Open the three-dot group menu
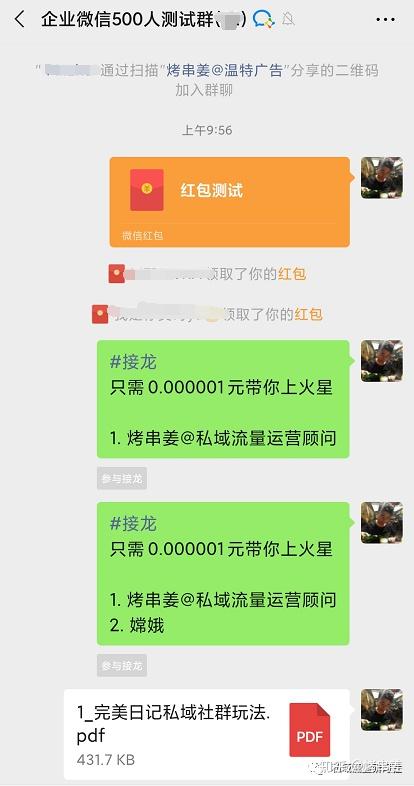The height and width of the screenshot is (786, 414). pos(385,20)
